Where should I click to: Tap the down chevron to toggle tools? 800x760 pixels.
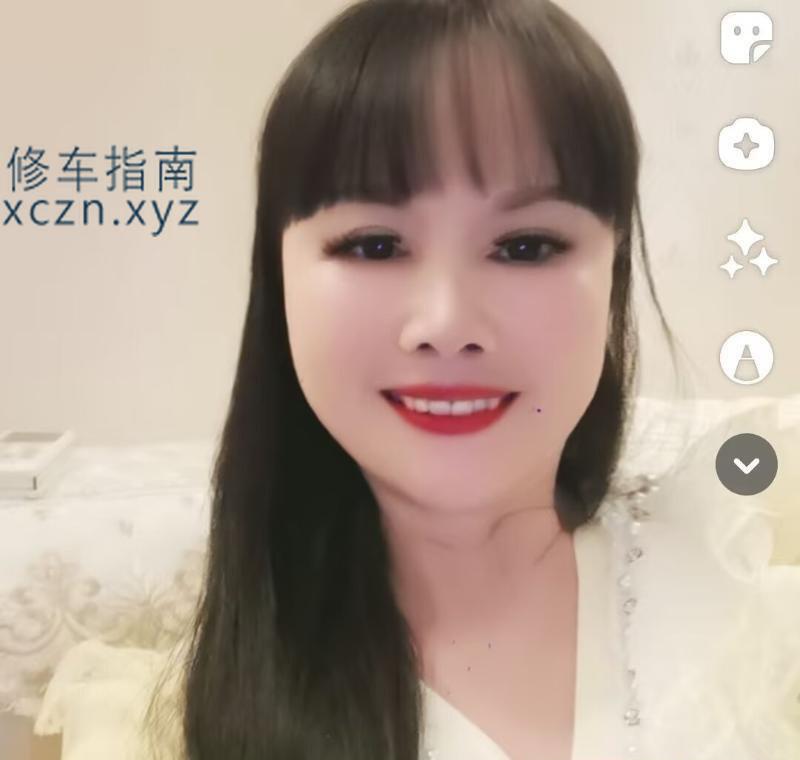[x=746, y=464]
